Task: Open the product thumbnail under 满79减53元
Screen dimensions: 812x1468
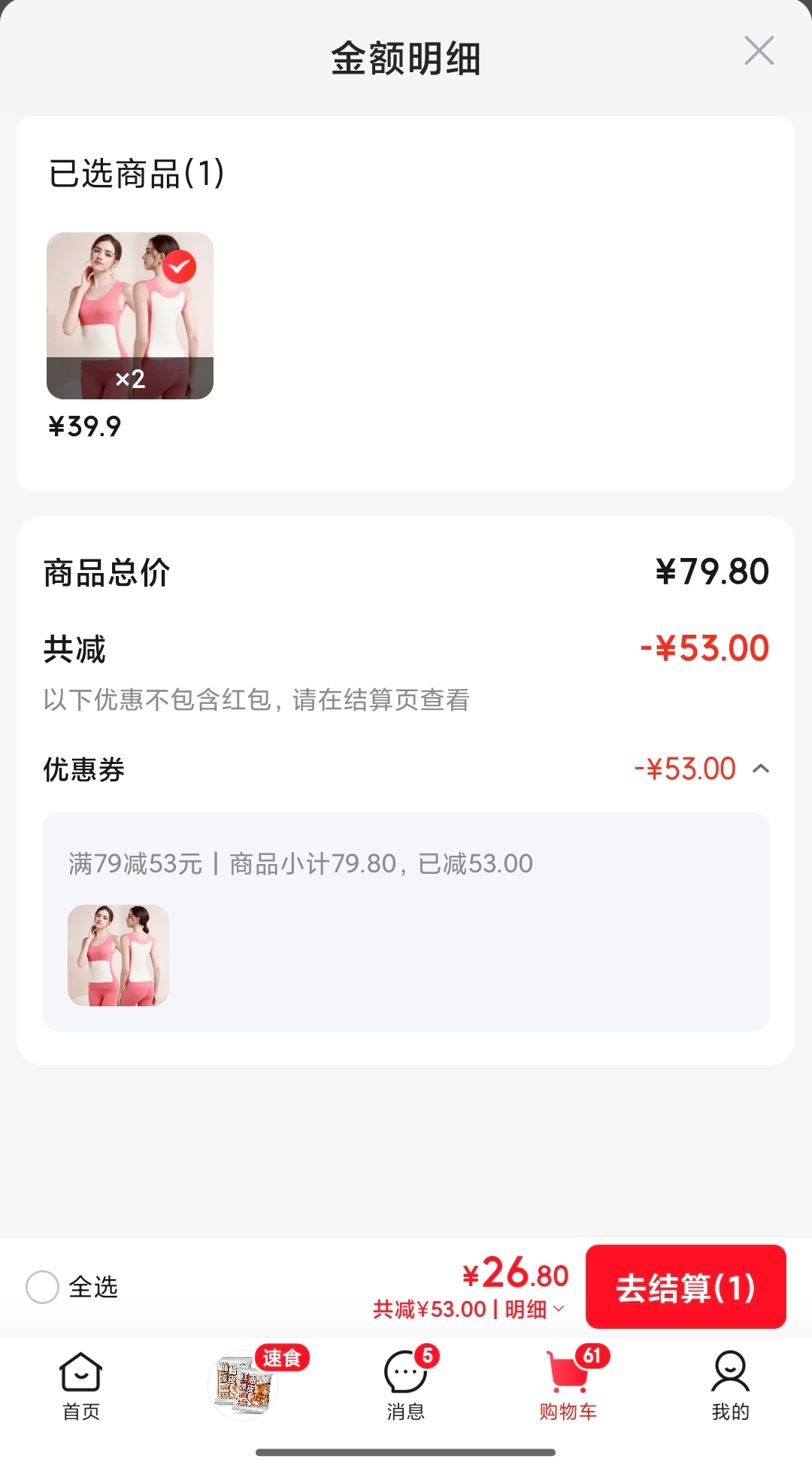Action: (118, 955)
